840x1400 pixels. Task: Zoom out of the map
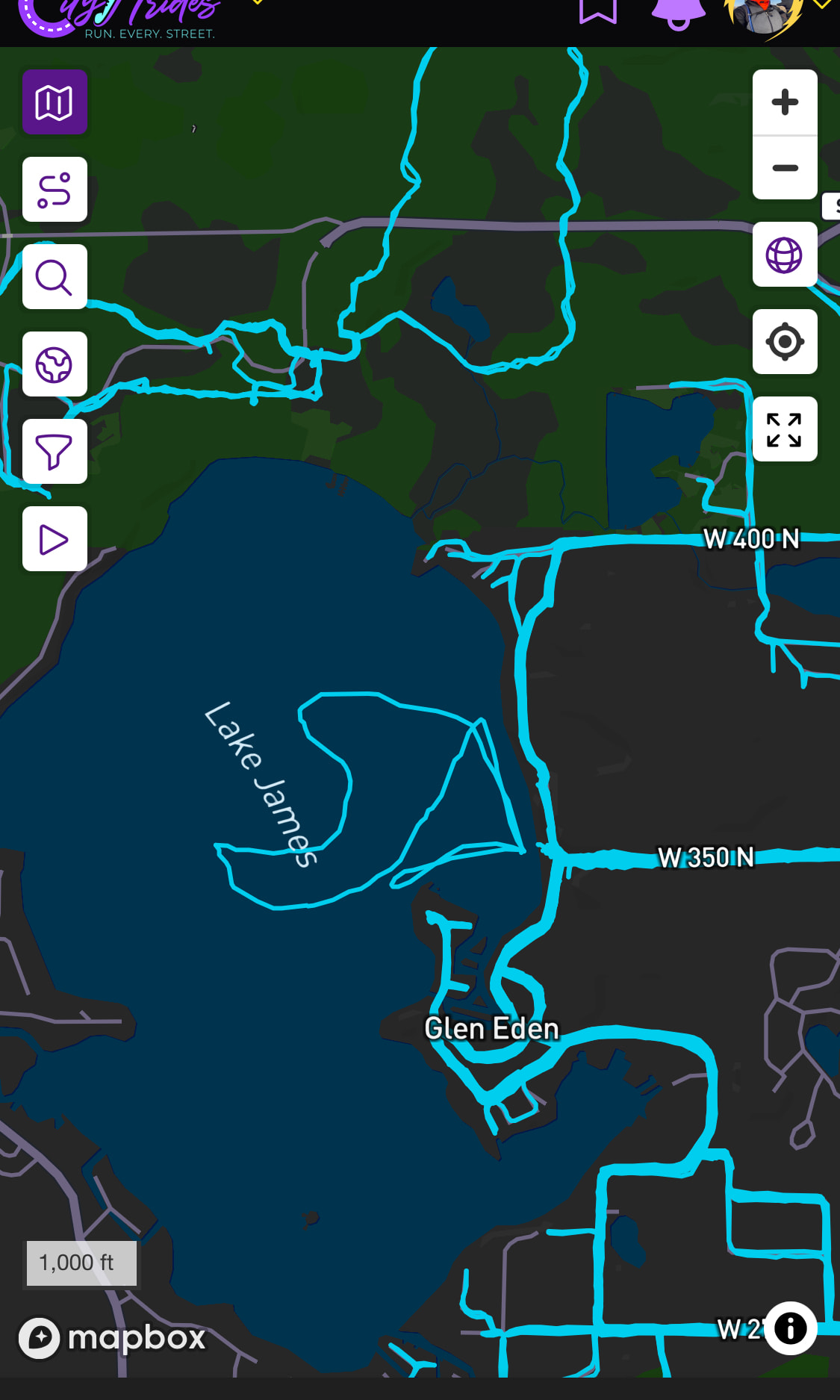click(x=785, y=168)
